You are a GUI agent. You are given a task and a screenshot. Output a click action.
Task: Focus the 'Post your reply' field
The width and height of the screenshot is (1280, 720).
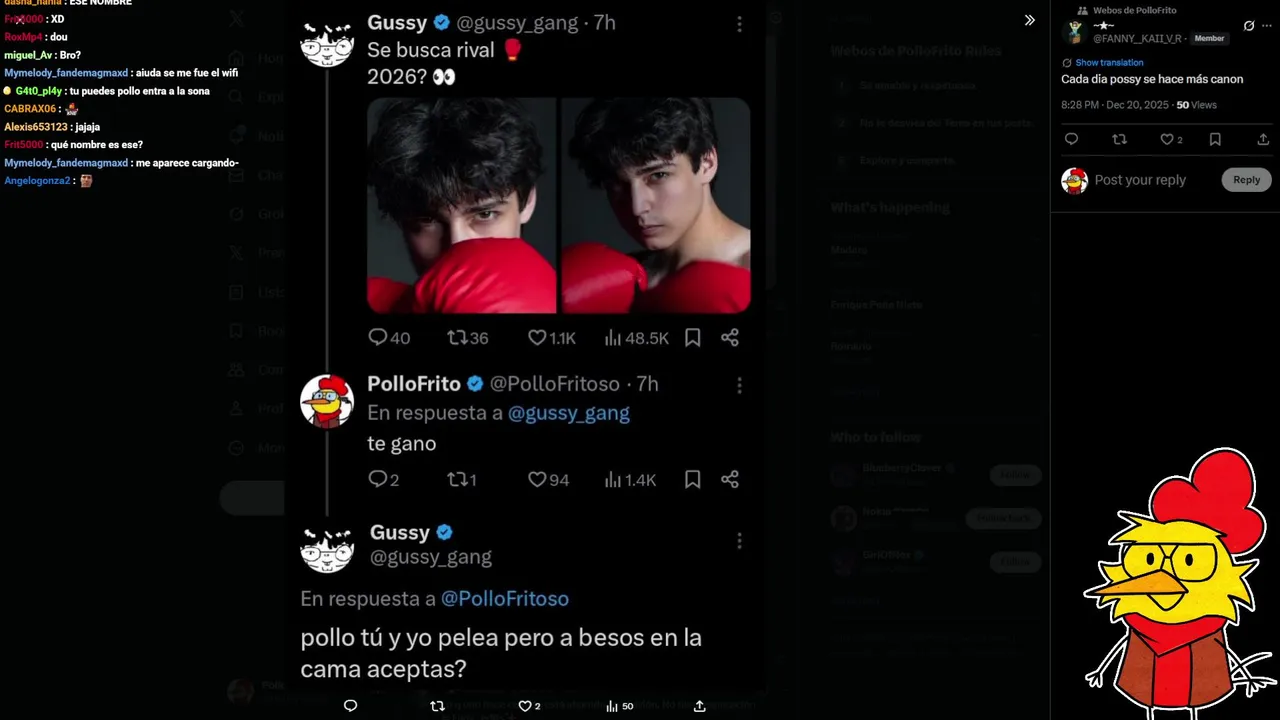coord(1140,180)
